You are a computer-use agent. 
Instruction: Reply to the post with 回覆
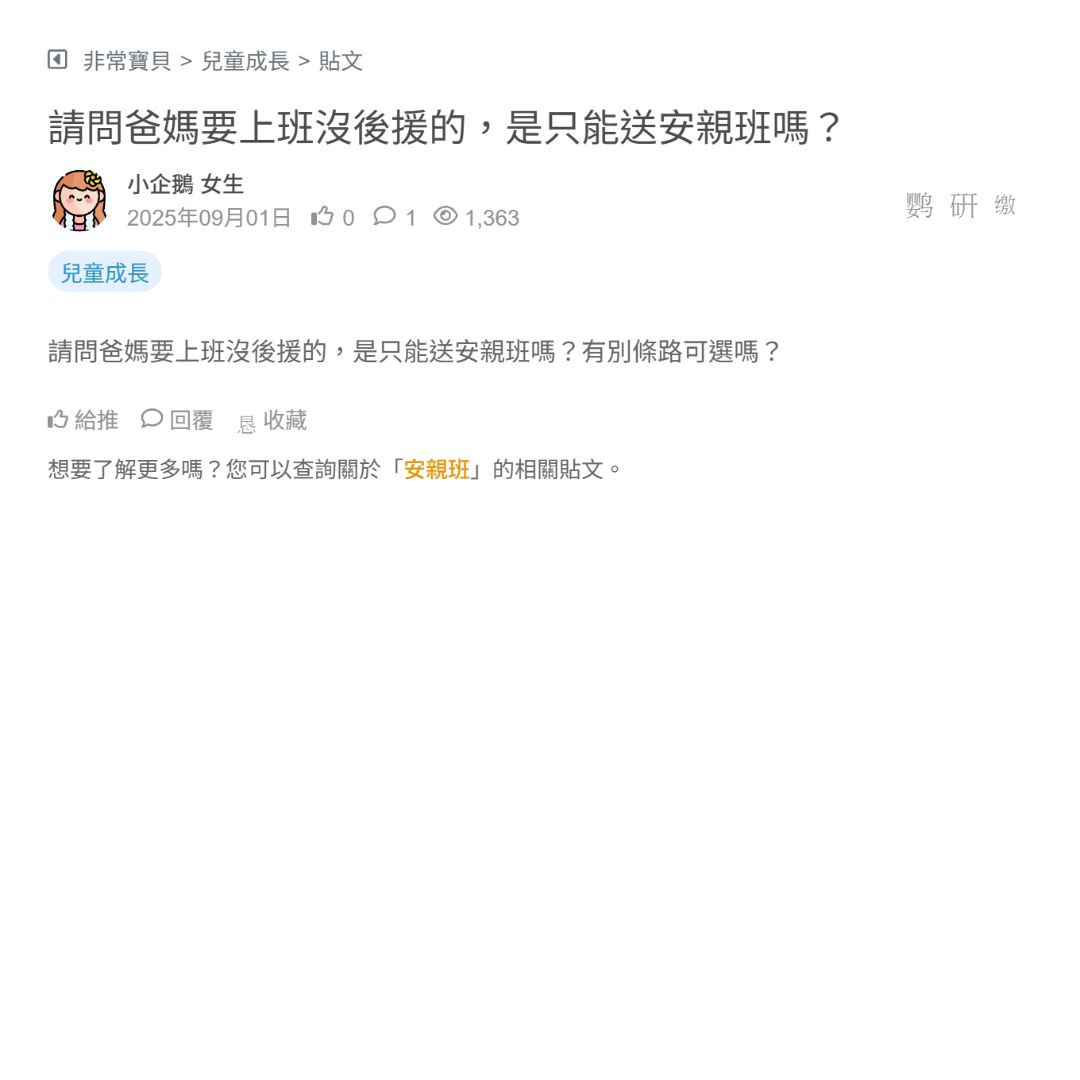178,420
